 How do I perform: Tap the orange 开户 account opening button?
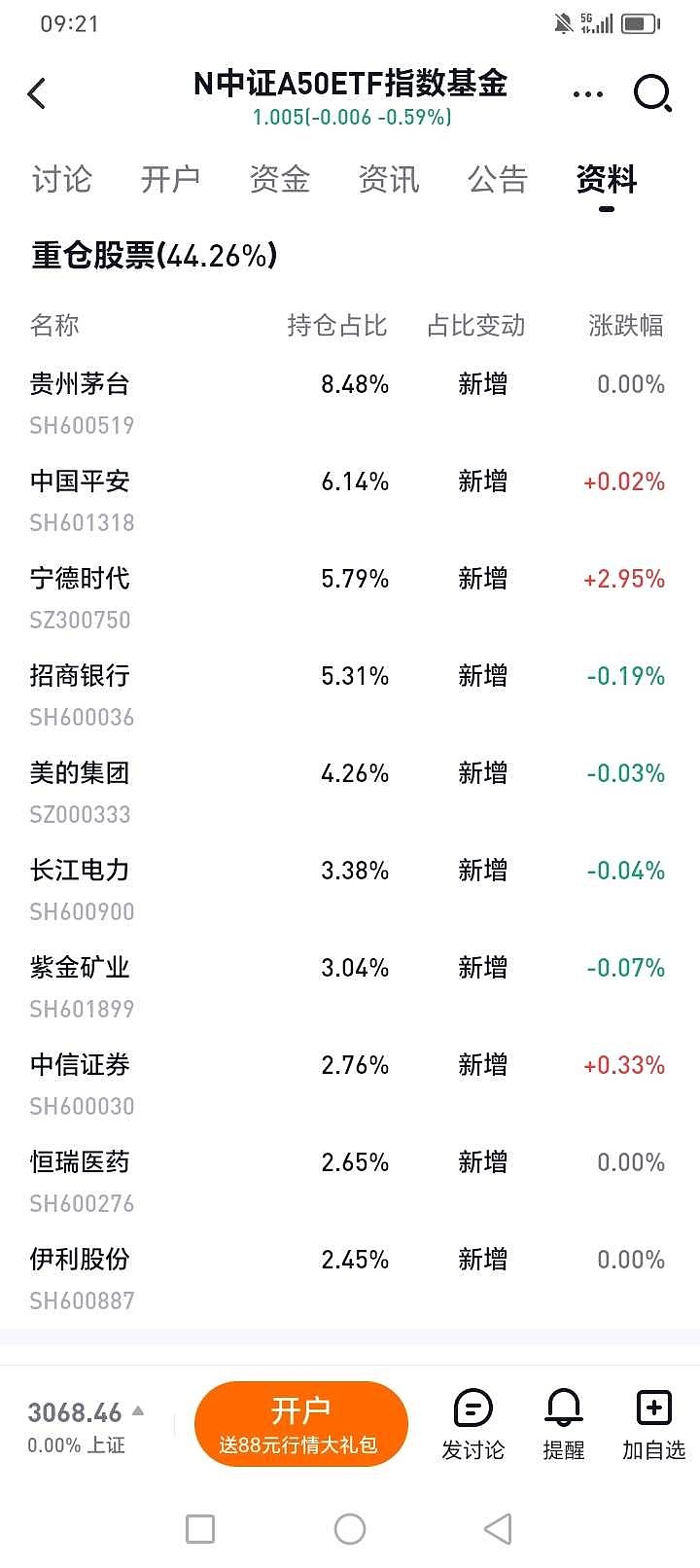[x=301, y=1423]
